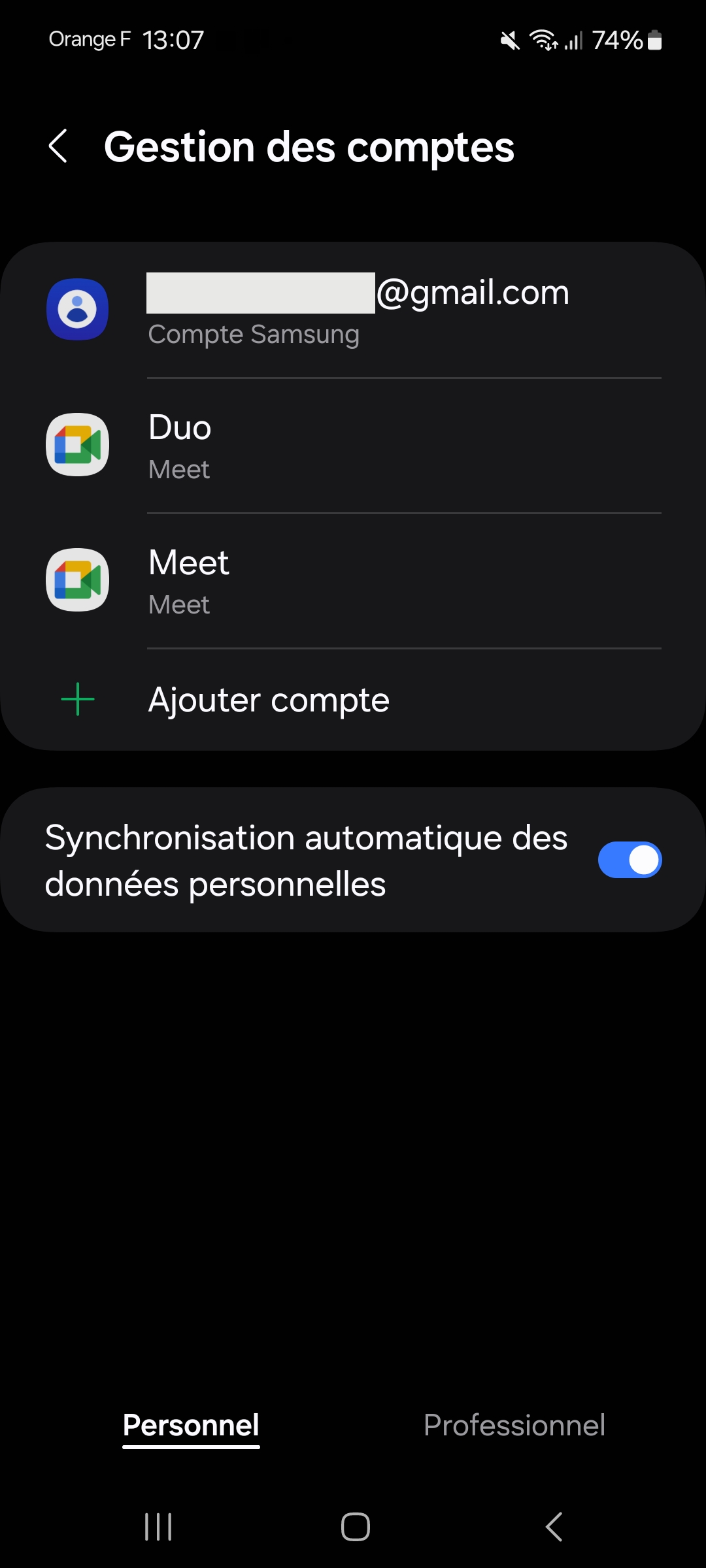Open recent apps from navigation bar

coord(158,1527)
